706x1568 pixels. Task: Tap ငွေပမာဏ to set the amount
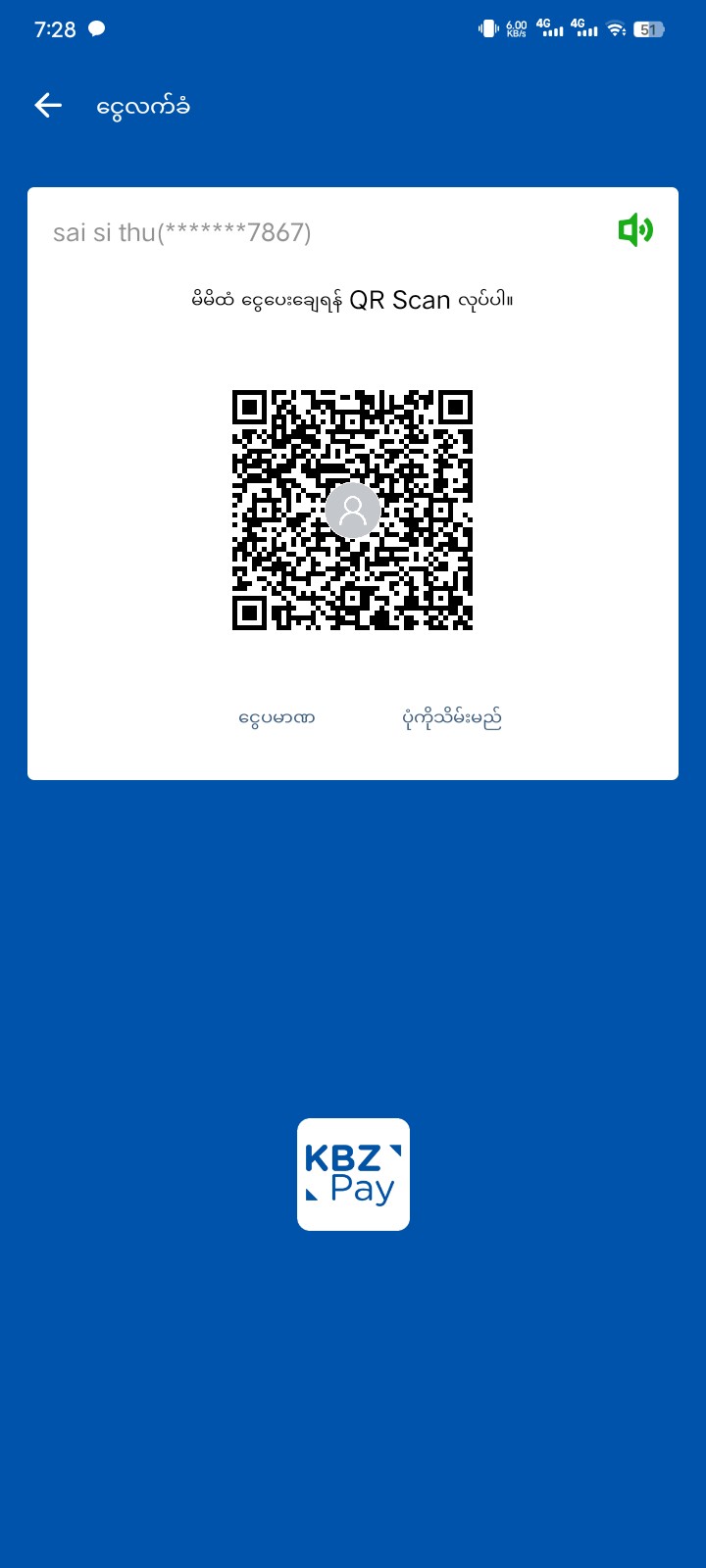277,718
